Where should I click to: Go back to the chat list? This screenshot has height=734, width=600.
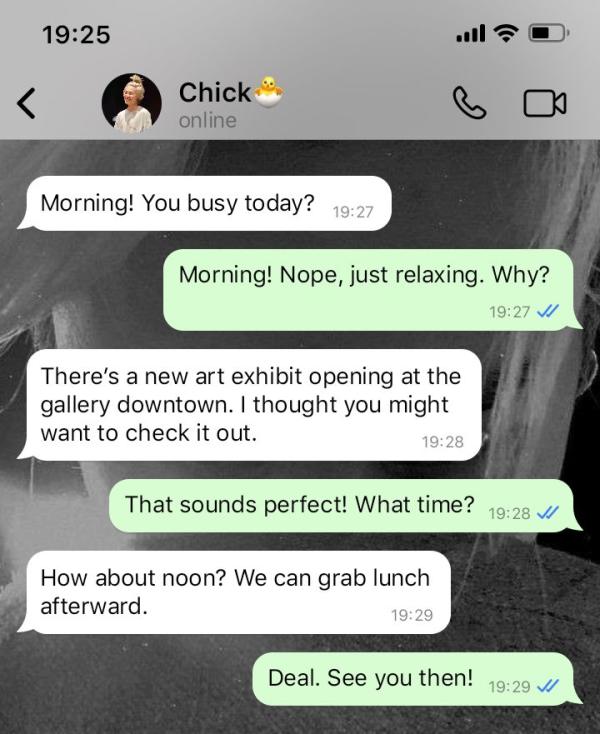[27, 102]
